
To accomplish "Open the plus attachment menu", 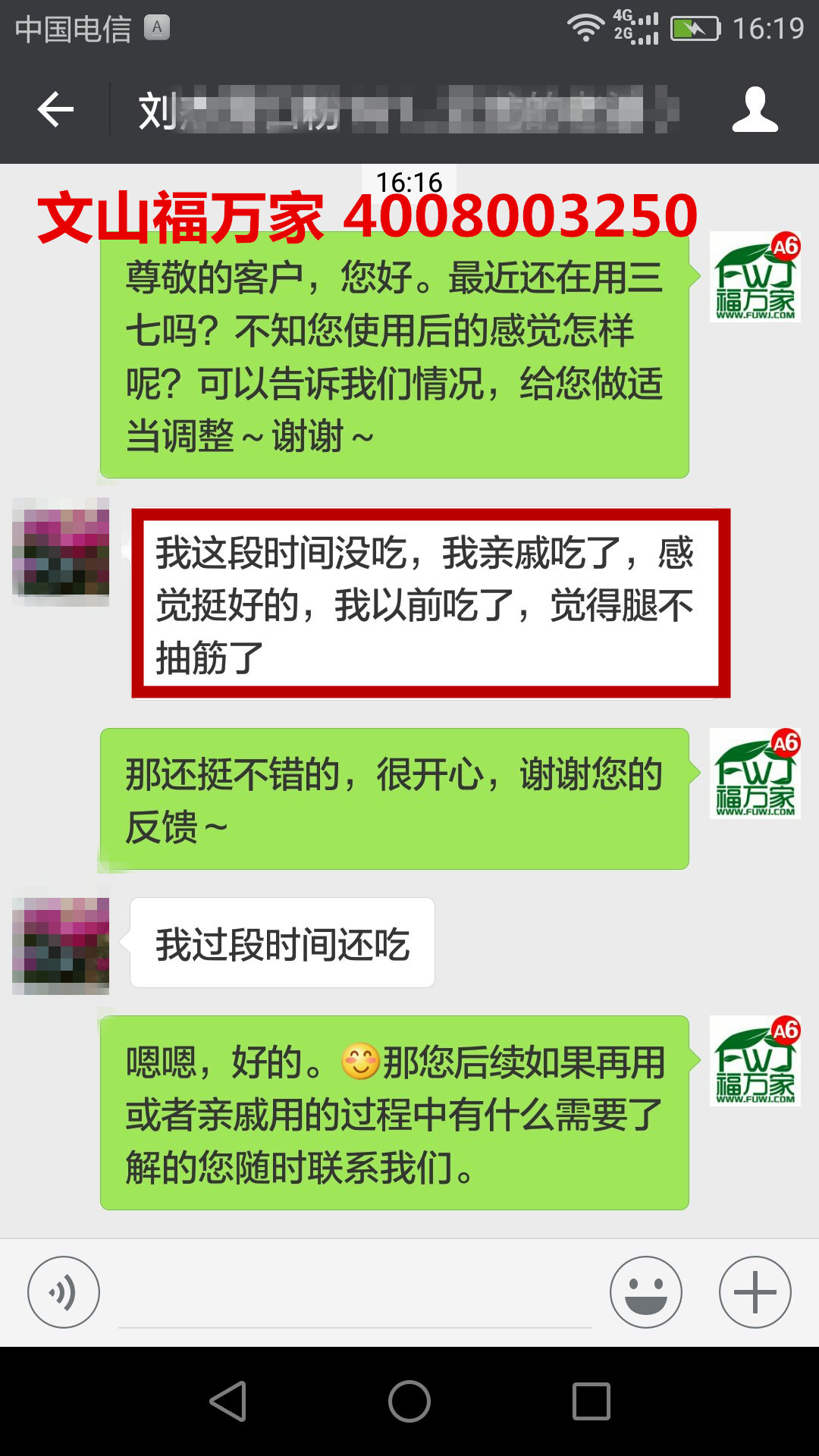I will point(755,1291).
